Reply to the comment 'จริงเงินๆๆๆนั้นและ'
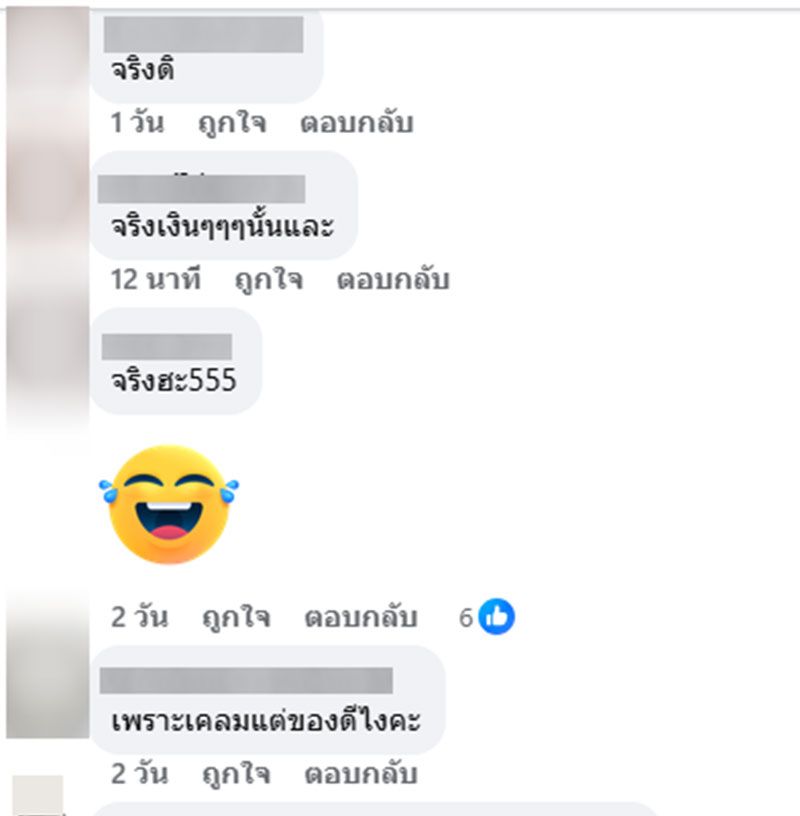This screenshot has height=816, width=800. 392,280
